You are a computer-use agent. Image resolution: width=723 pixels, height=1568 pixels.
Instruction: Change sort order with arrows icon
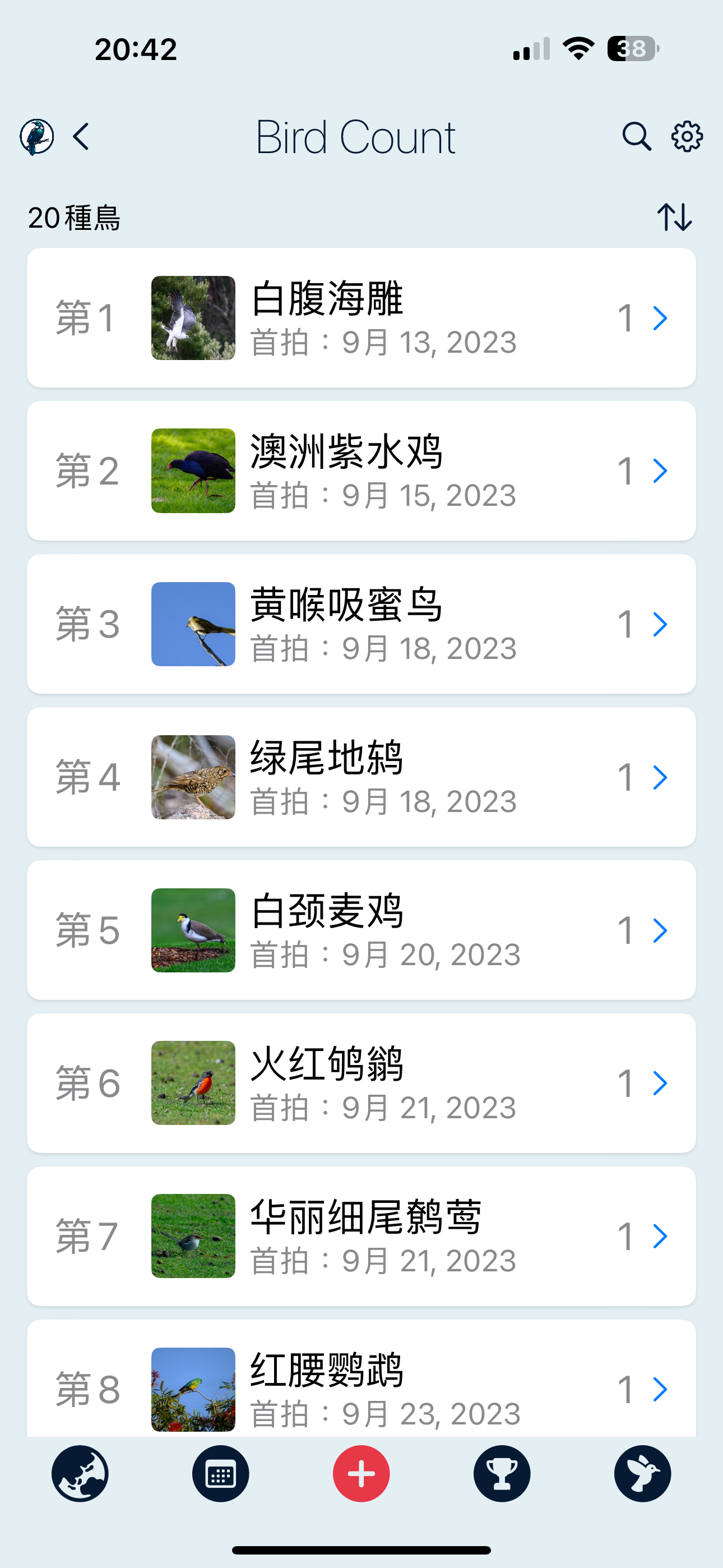[674, 217]
